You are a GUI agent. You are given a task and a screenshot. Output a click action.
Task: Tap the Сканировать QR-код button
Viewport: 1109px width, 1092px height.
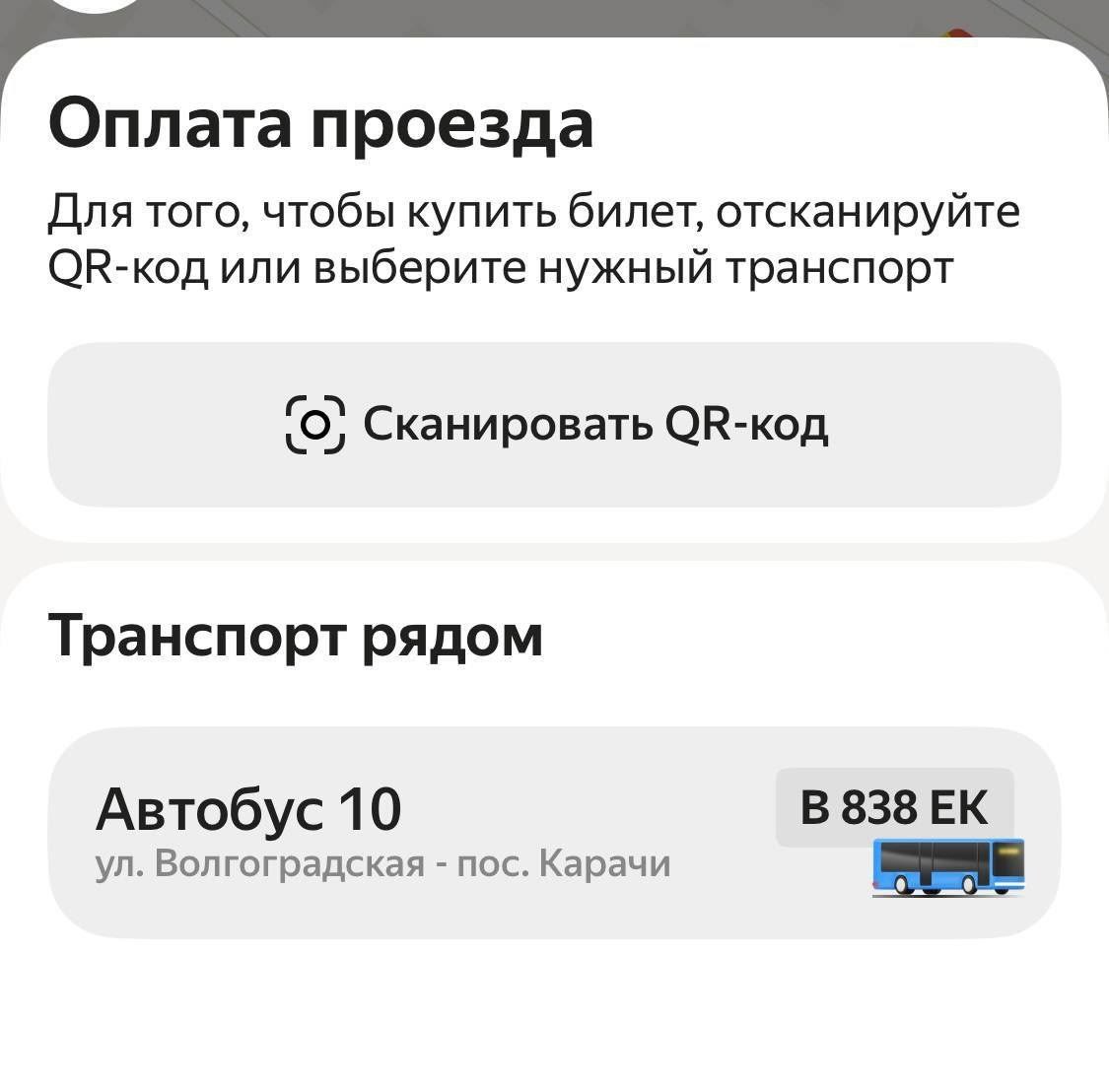click(x=554, y=425)
